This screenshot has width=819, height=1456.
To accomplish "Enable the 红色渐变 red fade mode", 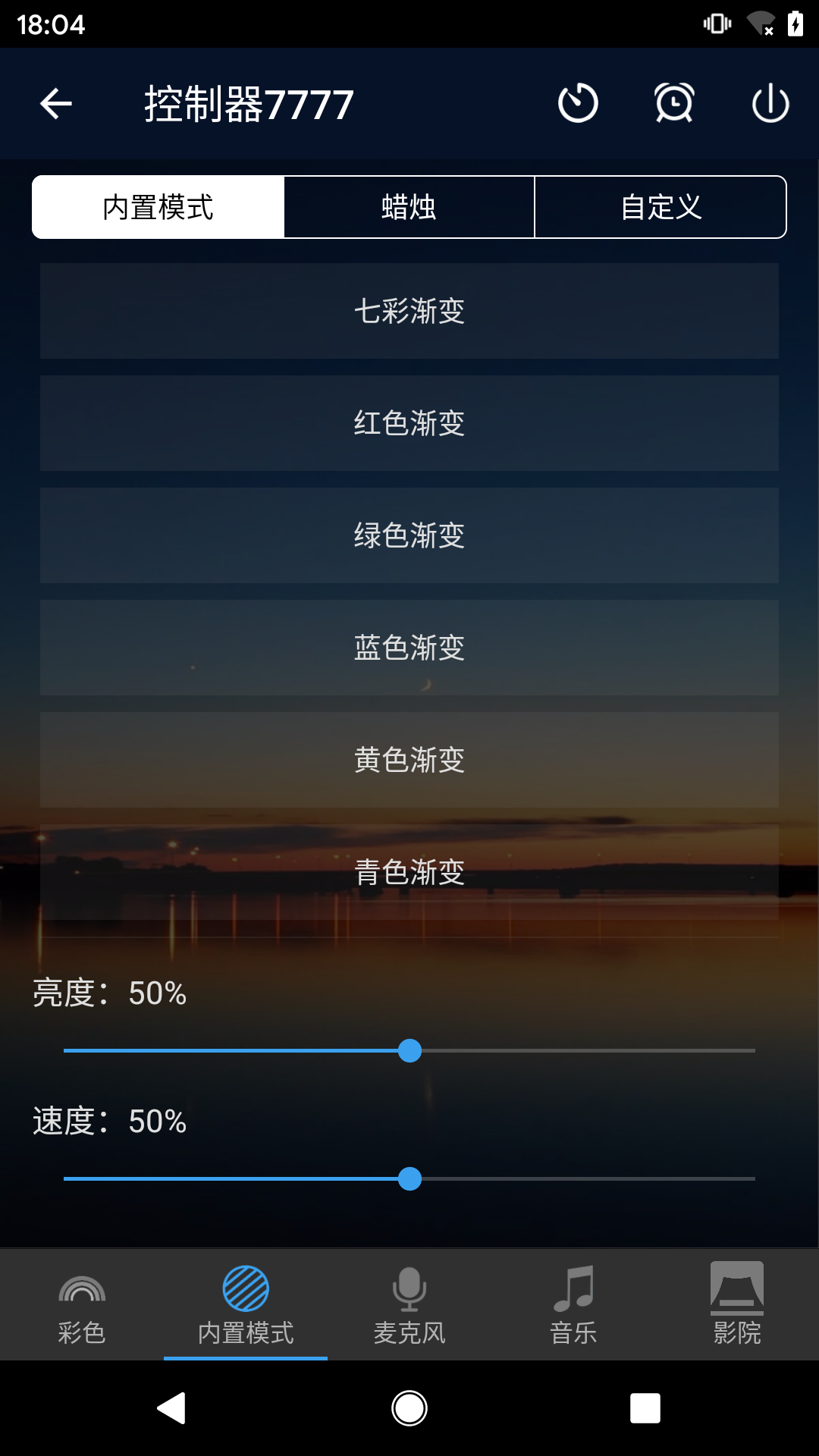I will [x=409, y=423].
